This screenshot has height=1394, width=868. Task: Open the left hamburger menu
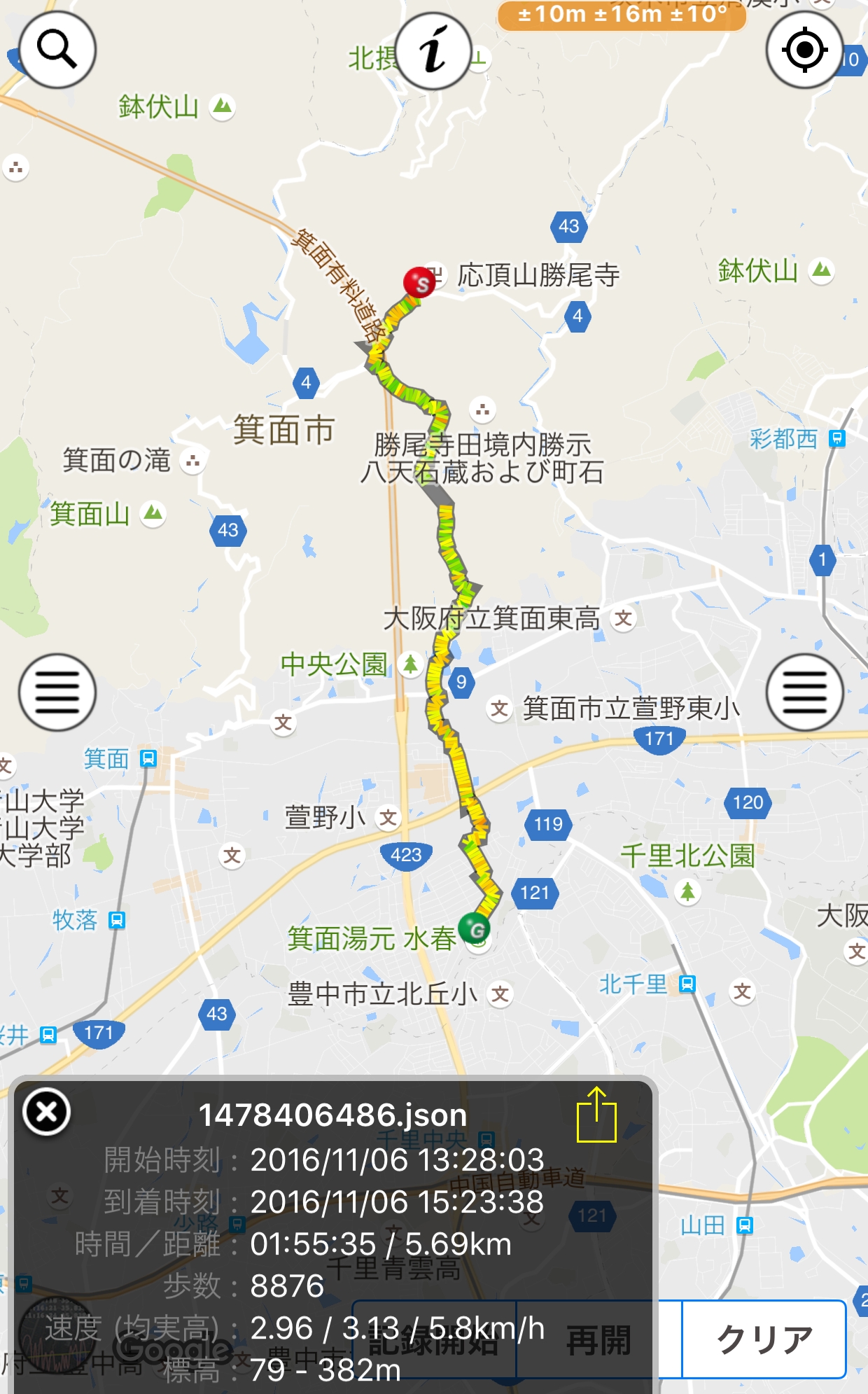57,692
